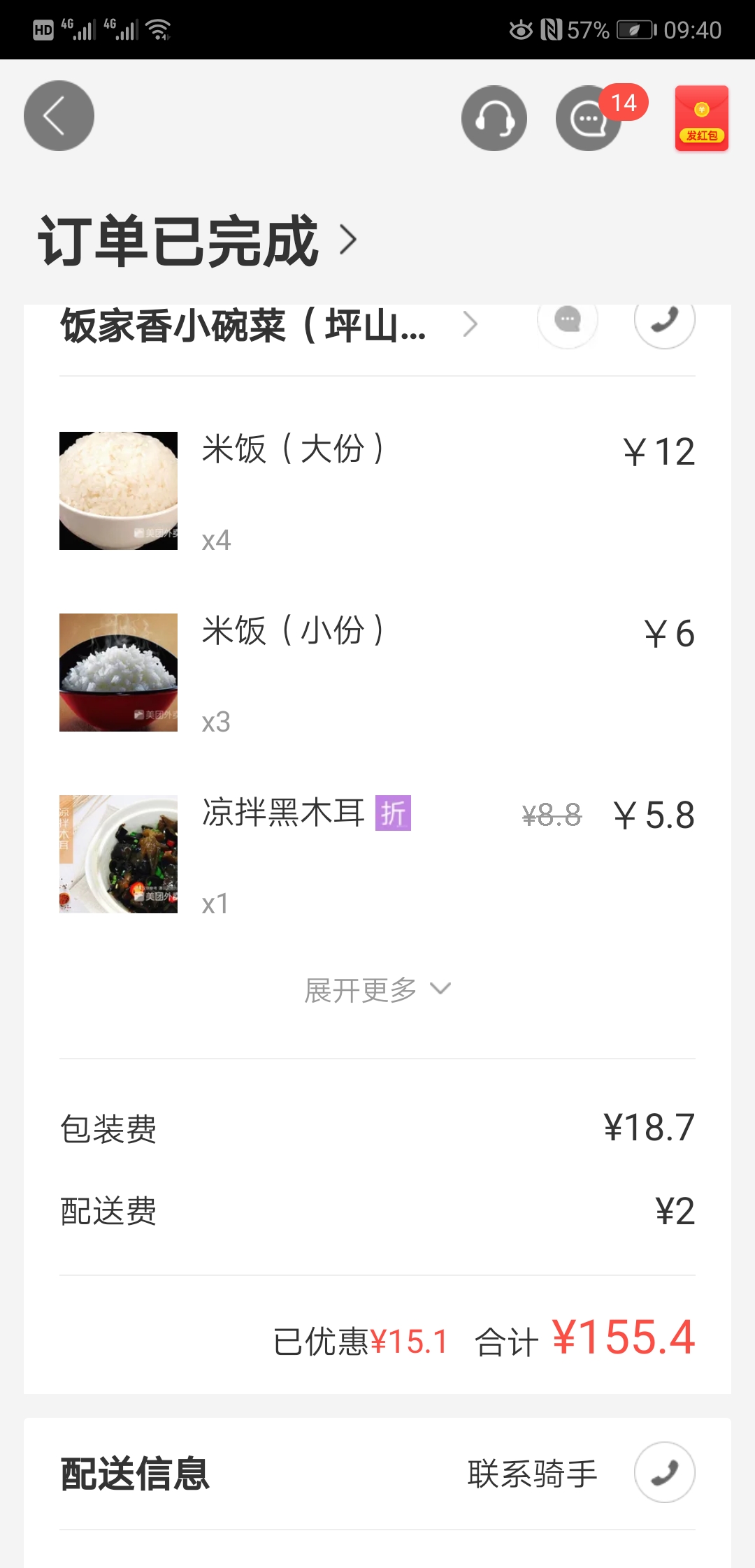
Task: Open 订单已完成 order status details
Action: [x=199, y=240]
